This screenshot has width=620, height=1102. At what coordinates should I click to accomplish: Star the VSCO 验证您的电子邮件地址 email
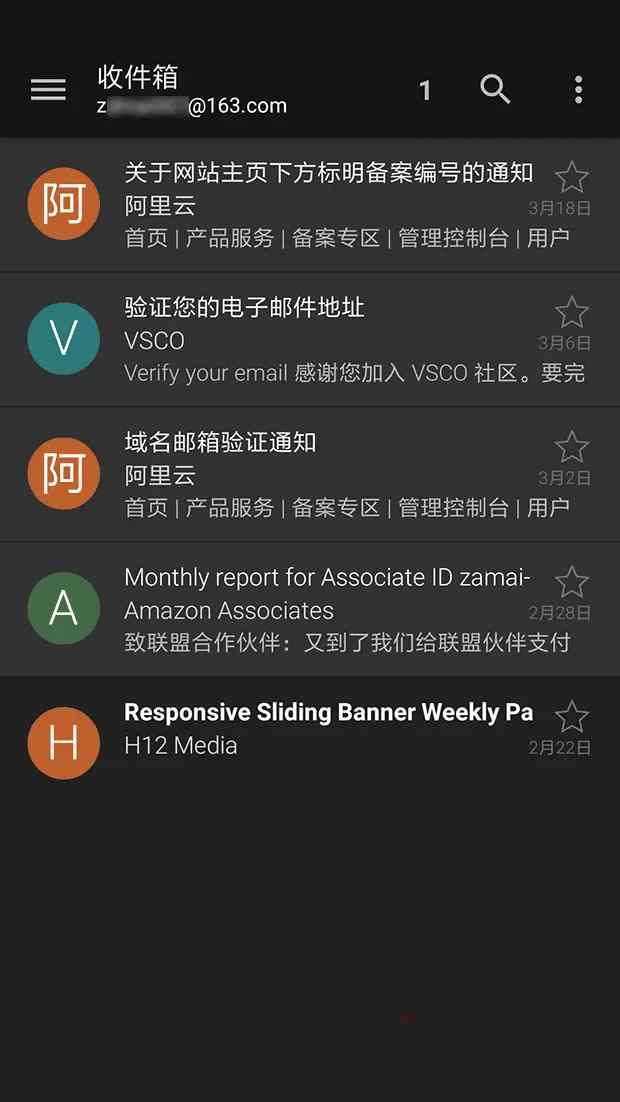coord(571,312)
